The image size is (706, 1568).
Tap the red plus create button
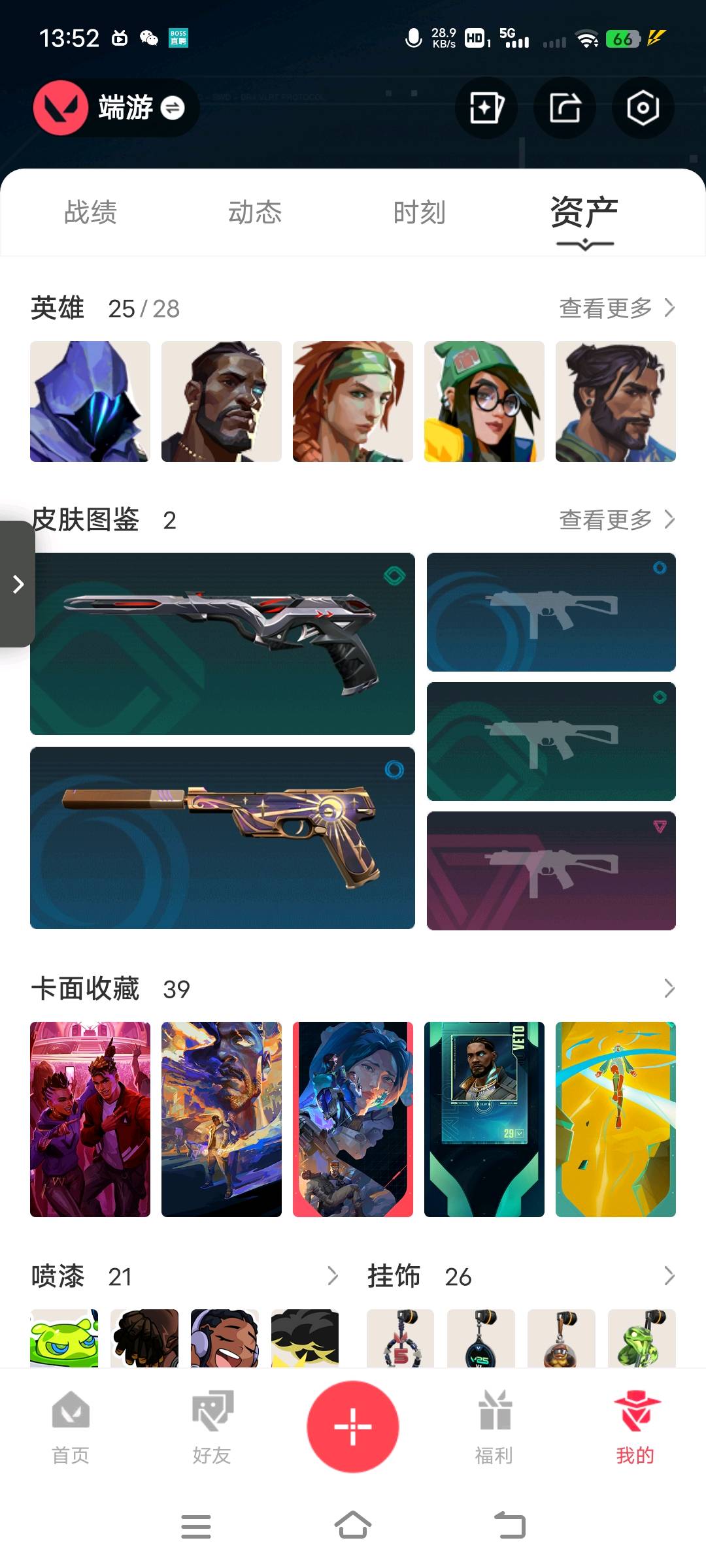(353, 1426)
